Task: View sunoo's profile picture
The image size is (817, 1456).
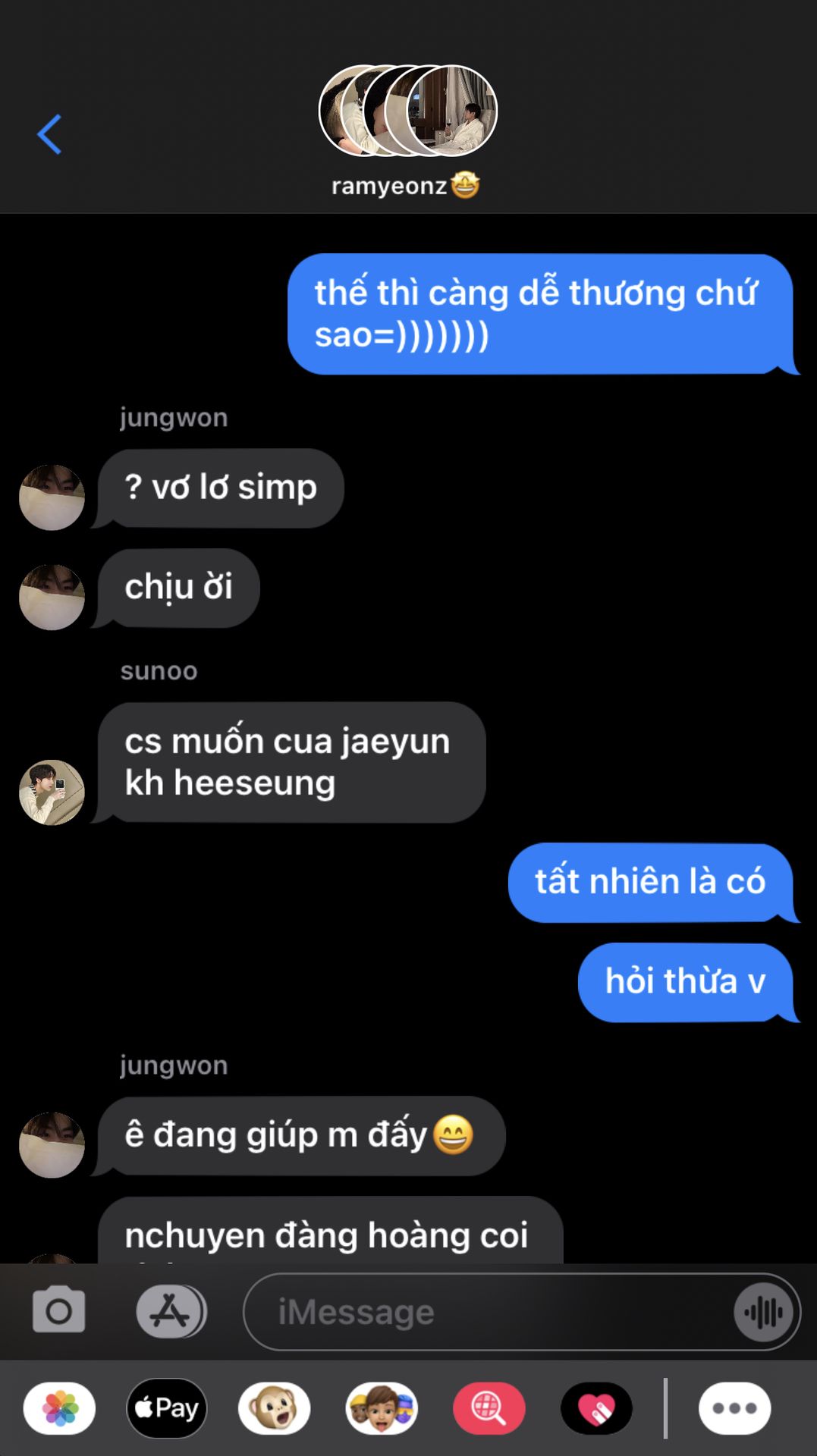Action: pyautogui.click(x=52, y=792)
